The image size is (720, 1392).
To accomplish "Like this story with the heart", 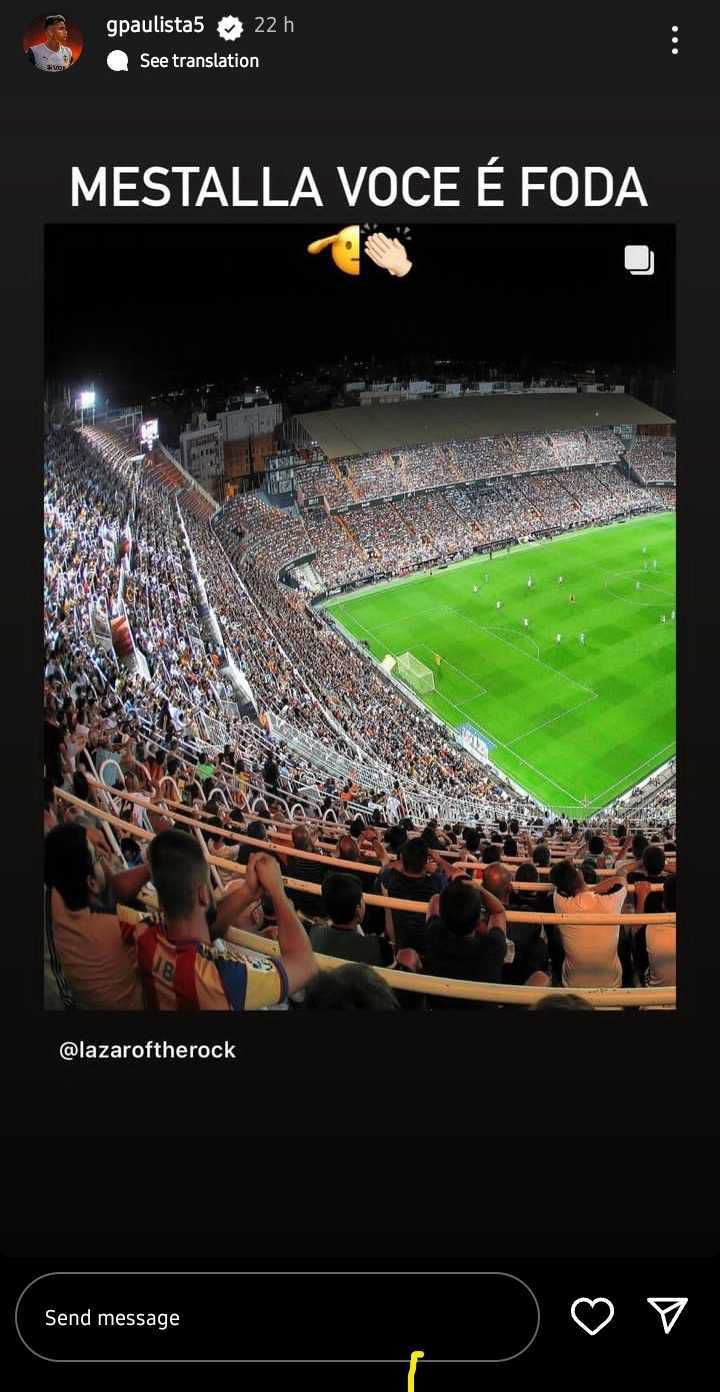I will tap(592, 1316).
